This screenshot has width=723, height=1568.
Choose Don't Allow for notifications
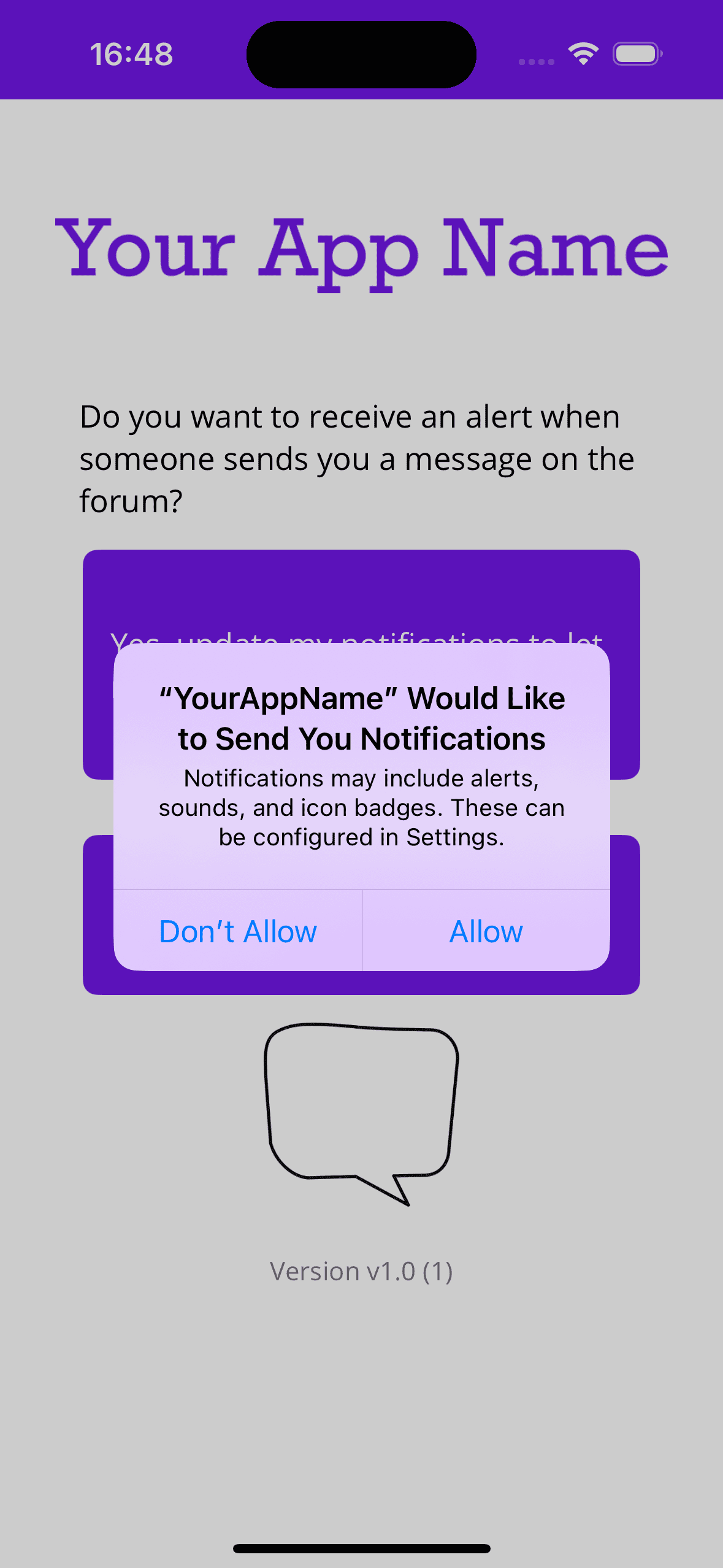click(x=238, y=931)
